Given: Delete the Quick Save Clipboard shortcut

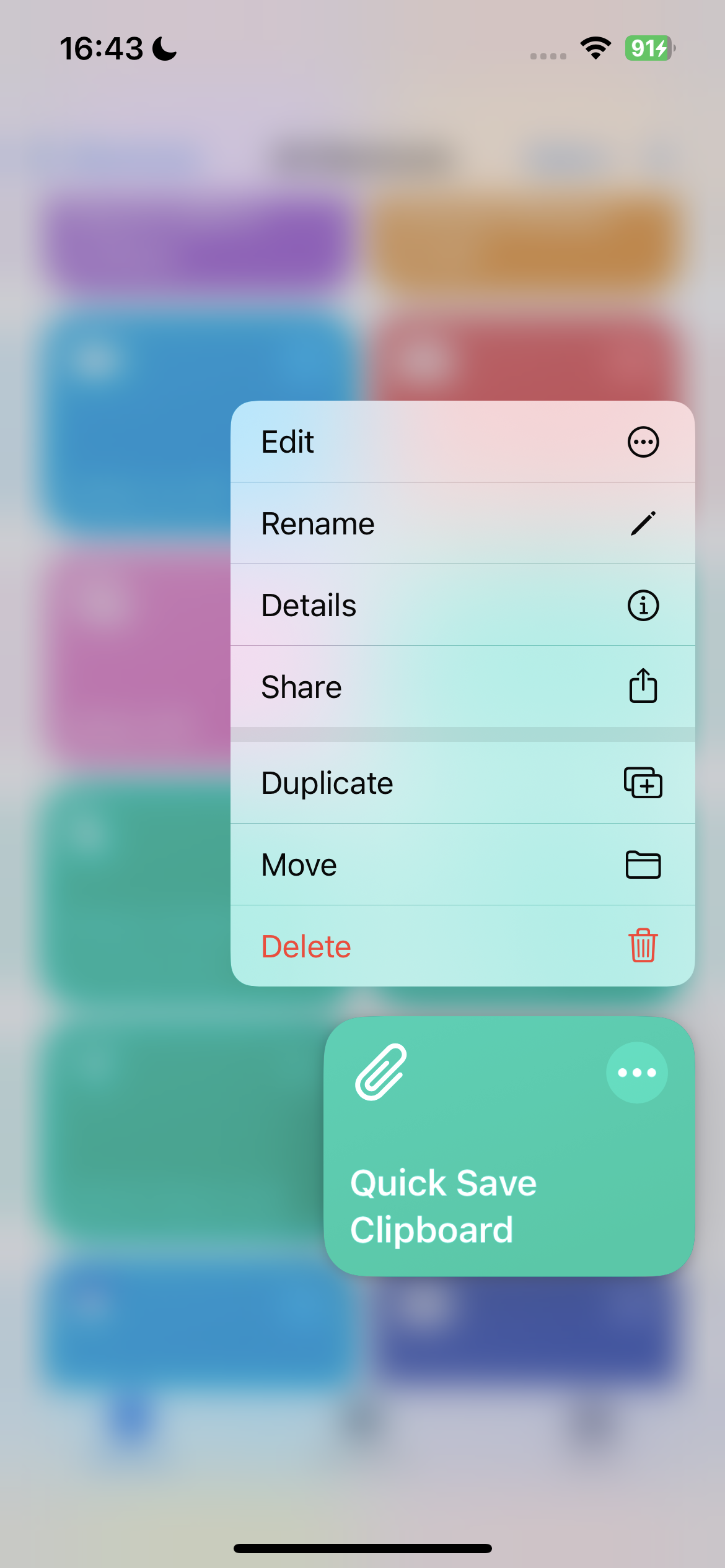Looking at the screenshot, I should coord(462,946).
